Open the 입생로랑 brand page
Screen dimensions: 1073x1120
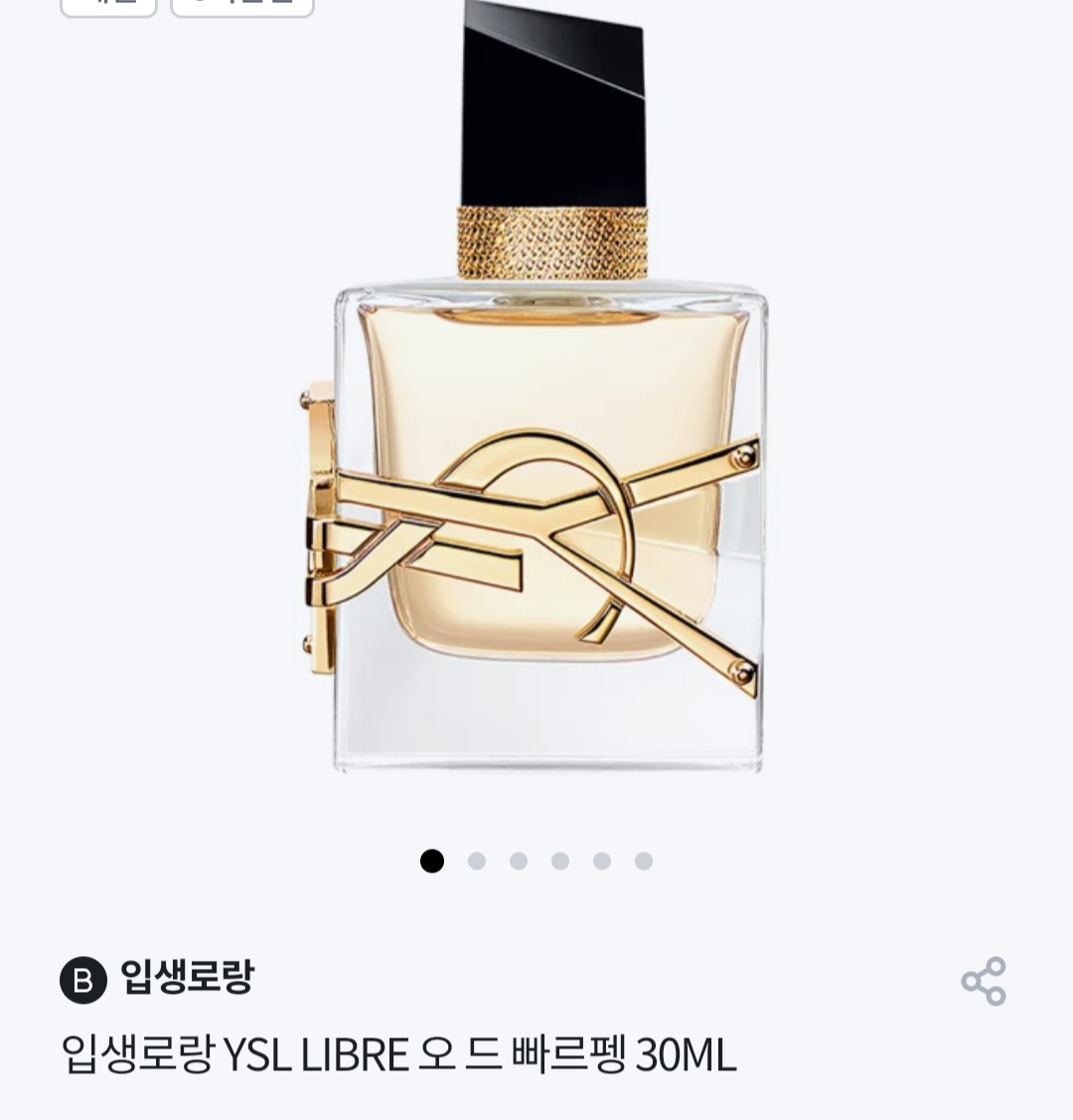pyautogui.click(x=186, y=978)
